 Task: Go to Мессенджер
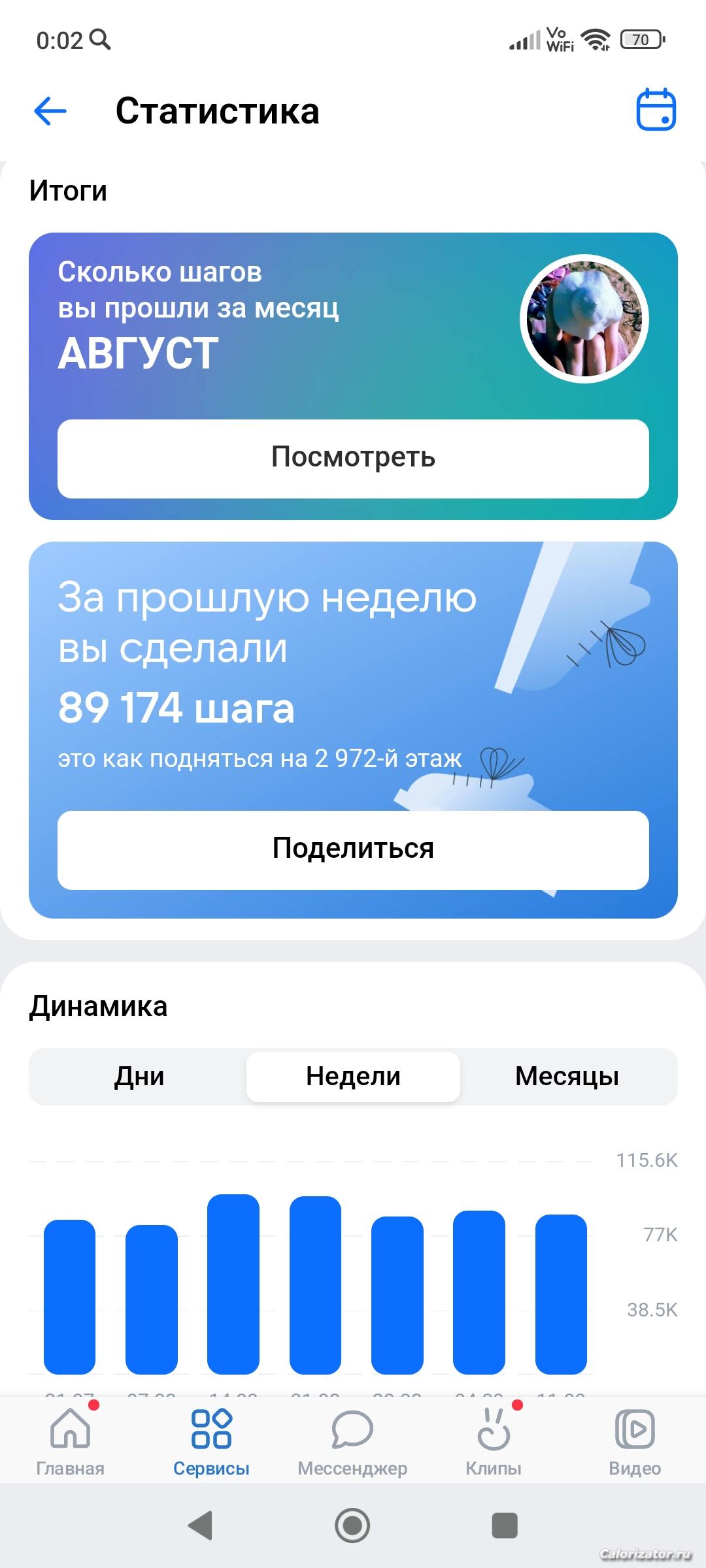tap(352, 1441)
